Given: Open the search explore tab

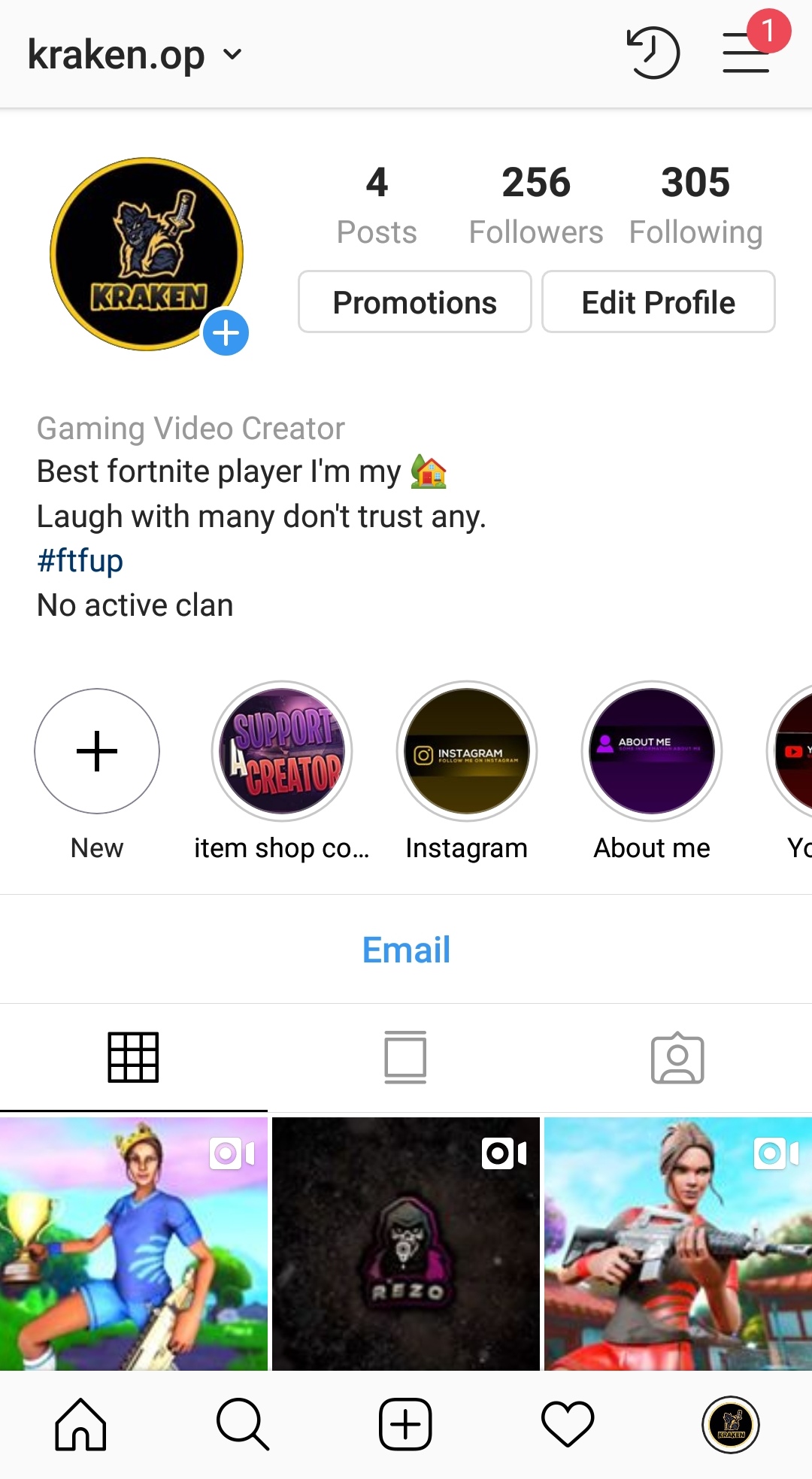Looking at the screenshot, I should click(x=242, y=1424).
